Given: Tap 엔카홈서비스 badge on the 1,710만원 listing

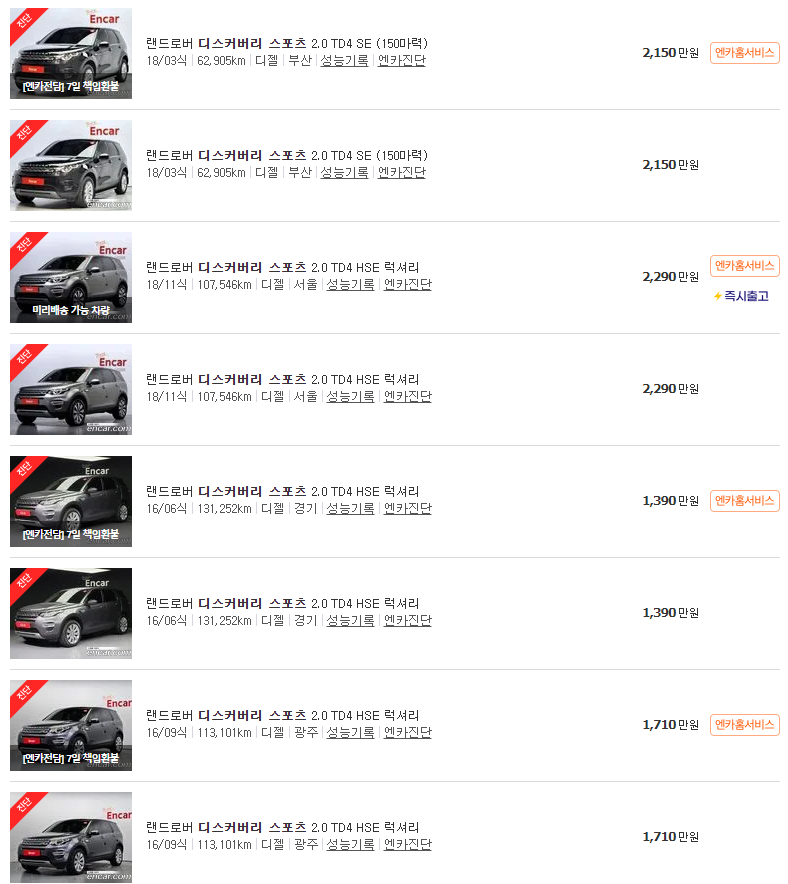Looking at the screenshot, I should (744, 724).
